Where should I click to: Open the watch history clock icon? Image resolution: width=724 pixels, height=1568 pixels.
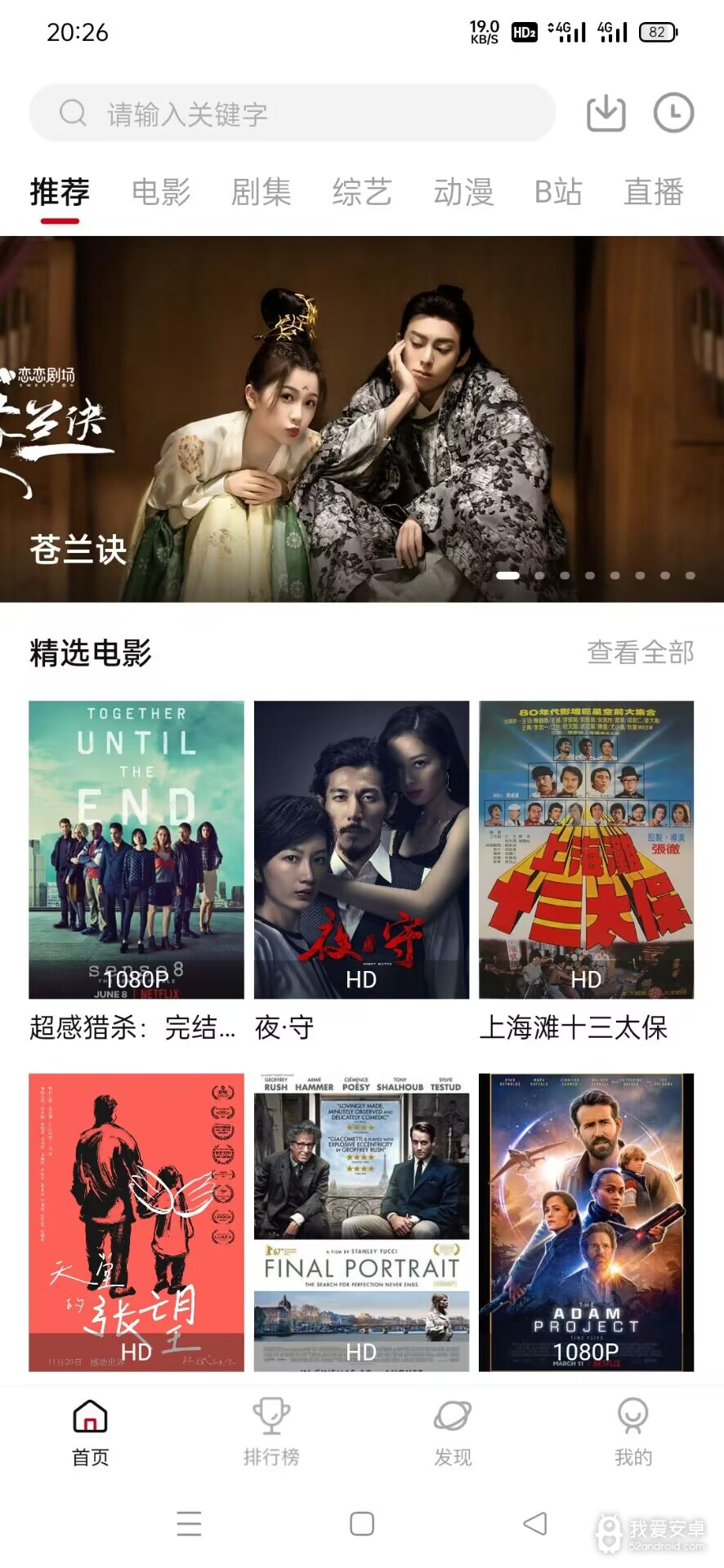tap(673, 113)
